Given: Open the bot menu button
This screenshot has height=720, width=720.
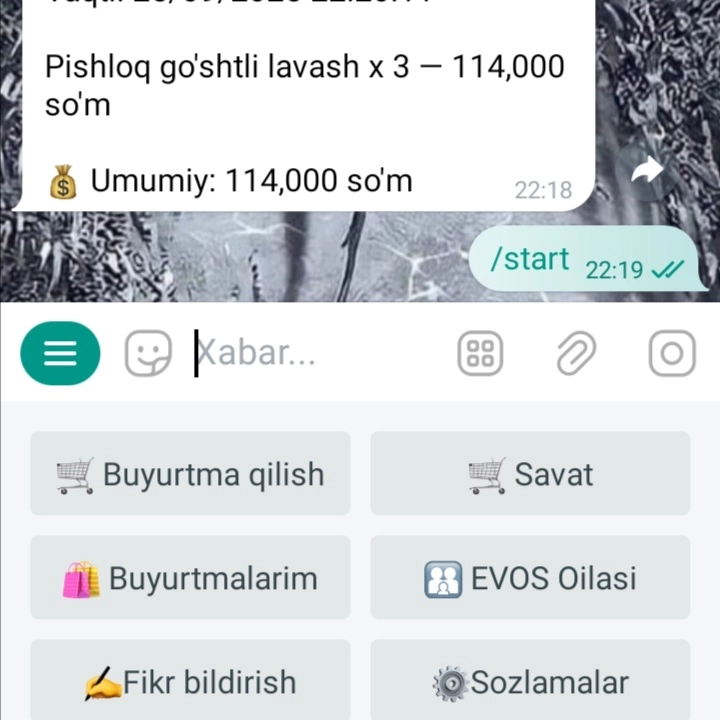Looking at the screenshot, I should [60, 353].
